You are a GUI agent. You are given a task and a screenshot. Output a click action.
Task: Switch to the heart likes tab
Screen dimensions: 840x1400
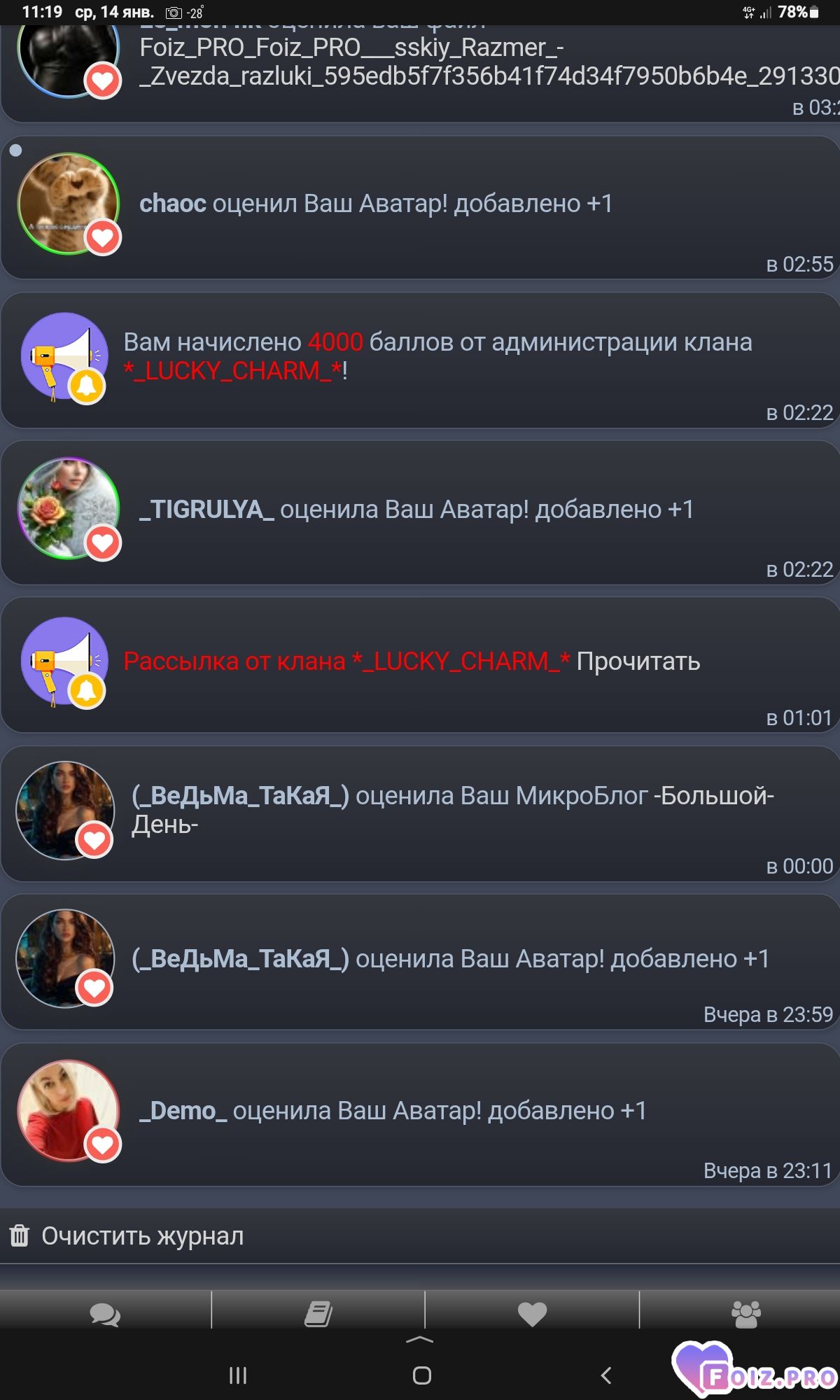(x=532, y=1313)
